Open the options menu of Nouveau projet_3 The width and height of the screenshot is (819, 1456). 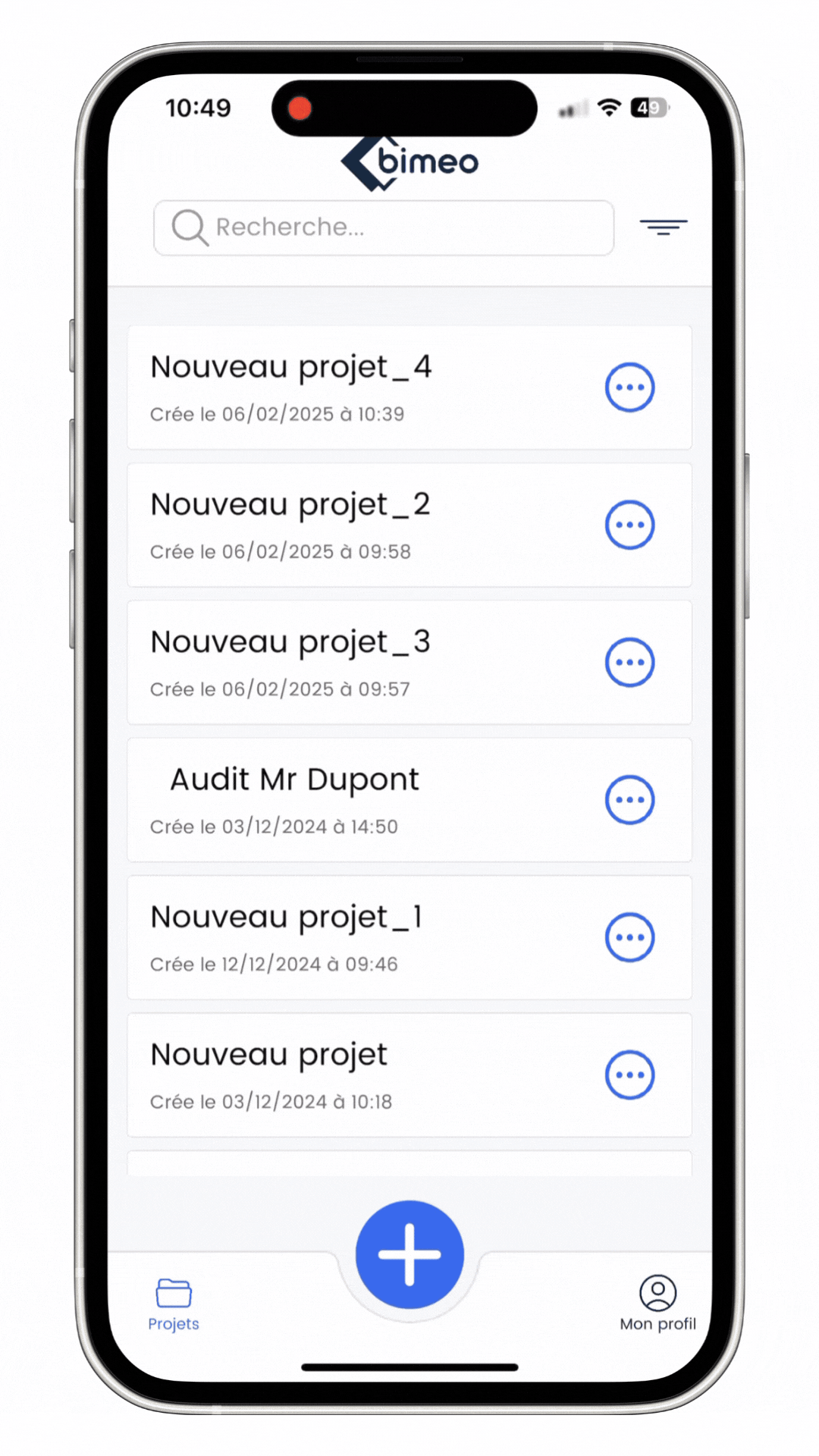(629, 662)
